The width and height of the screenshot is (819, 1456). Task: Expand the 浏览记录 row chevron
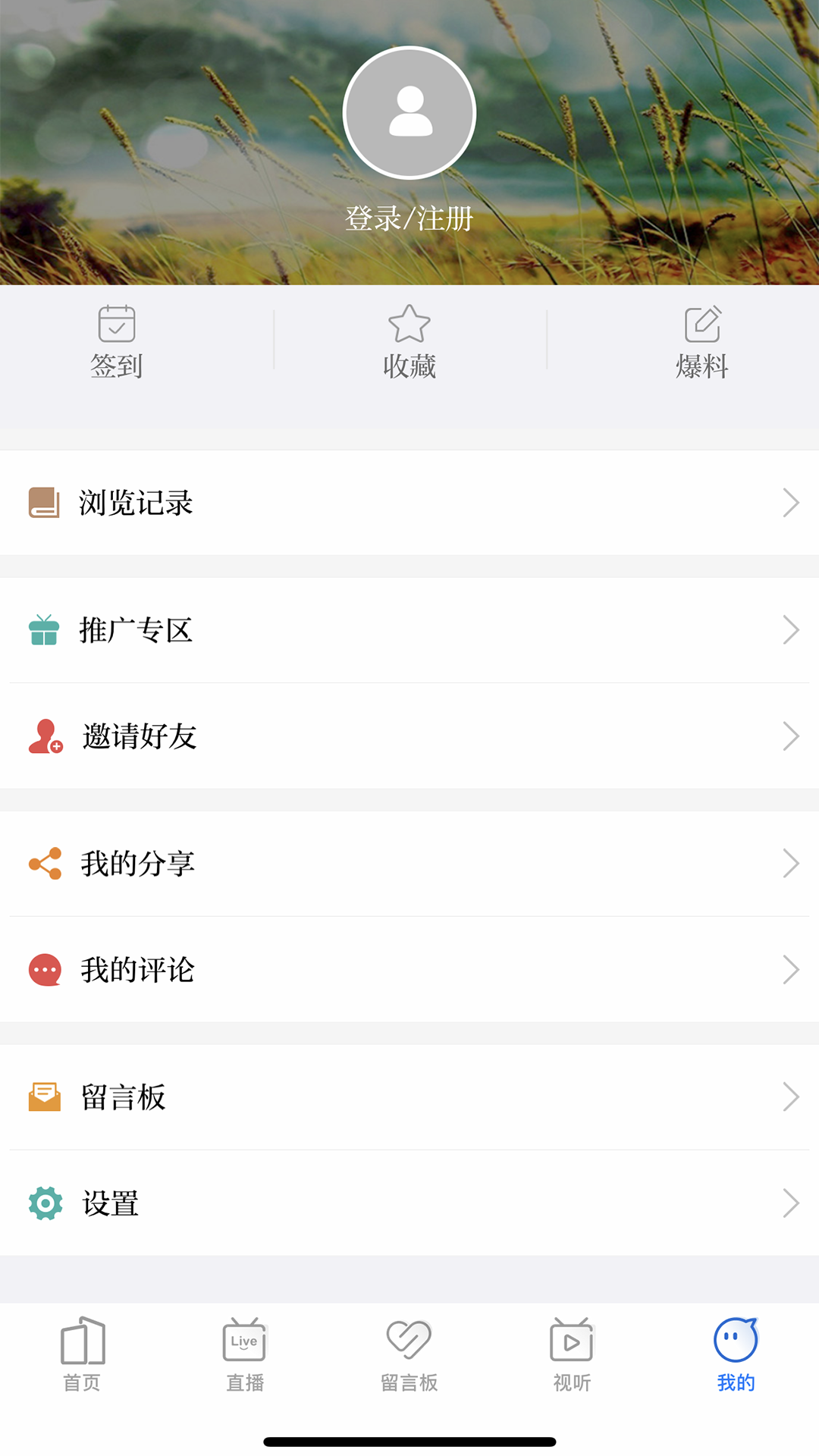pyautogui.click(x=793, y=502)
